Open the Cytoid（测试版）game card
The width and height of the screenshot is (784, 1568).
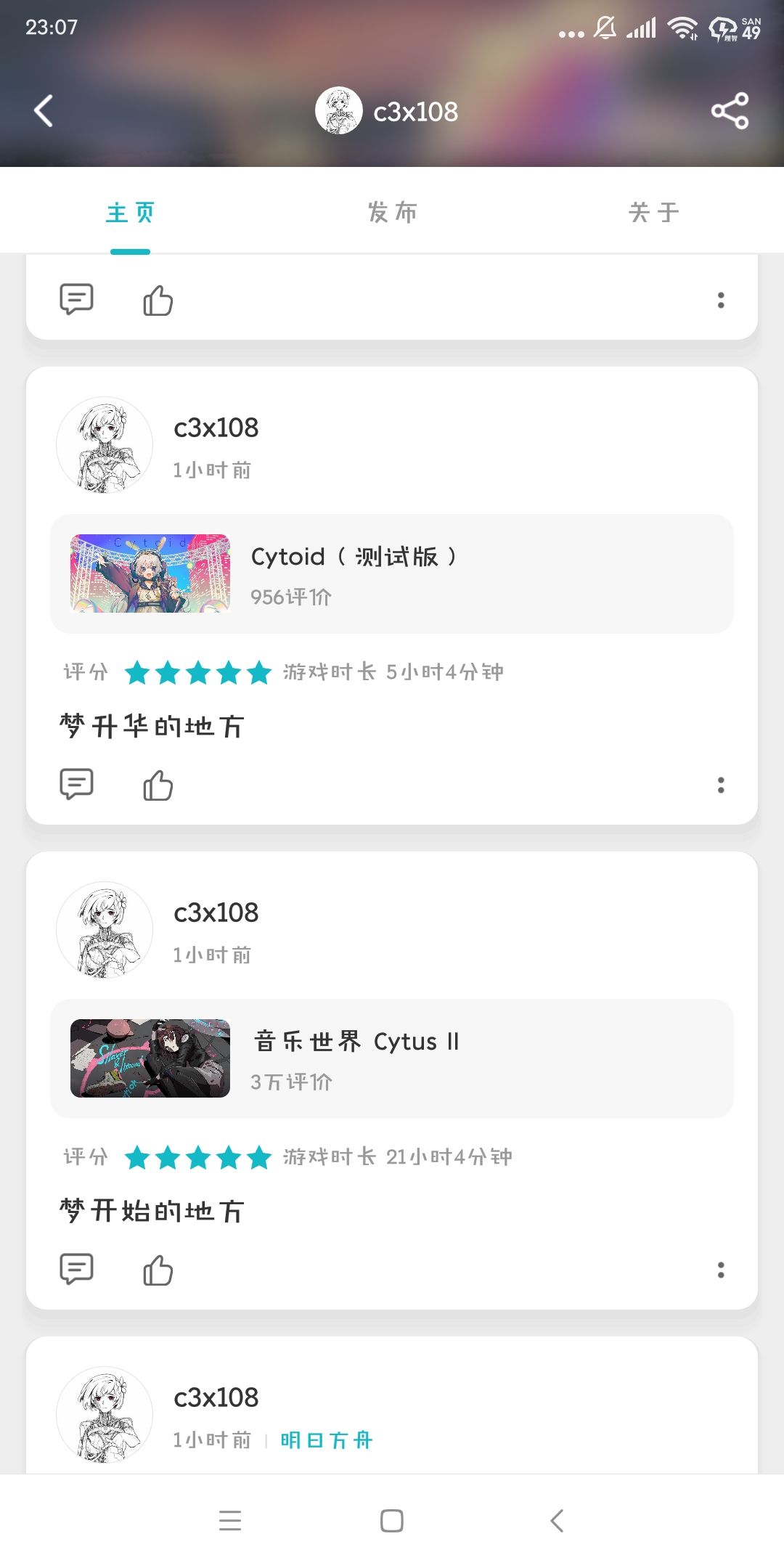392,573
